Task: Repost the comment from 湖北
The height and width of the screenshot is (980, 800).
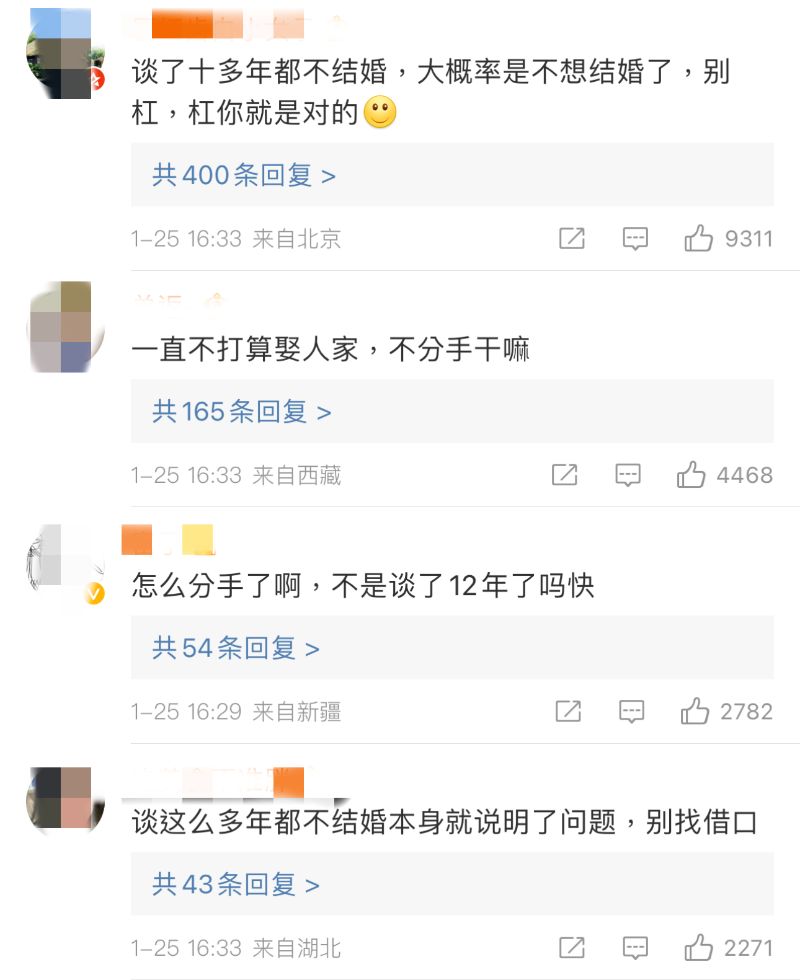Action: coord(571,947)
